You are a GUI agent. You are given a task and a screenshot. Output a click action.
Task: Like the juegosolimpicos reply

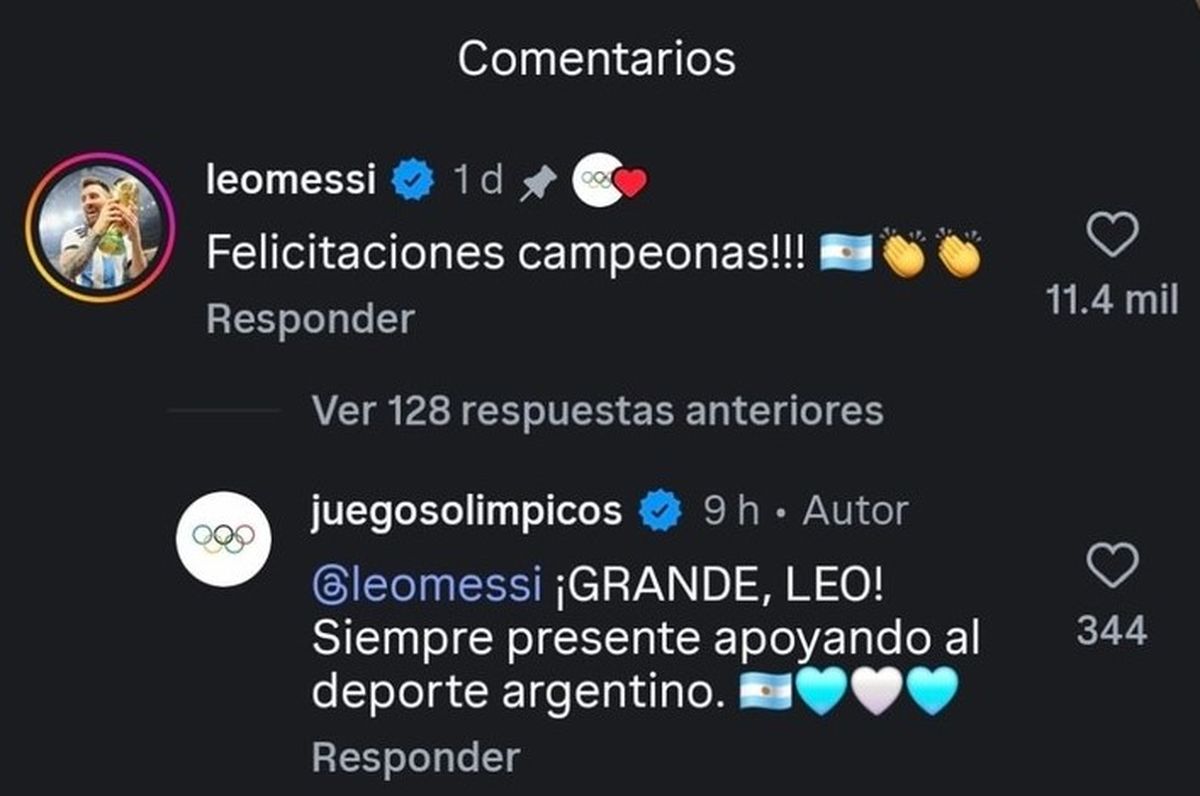click(1112, 565)
